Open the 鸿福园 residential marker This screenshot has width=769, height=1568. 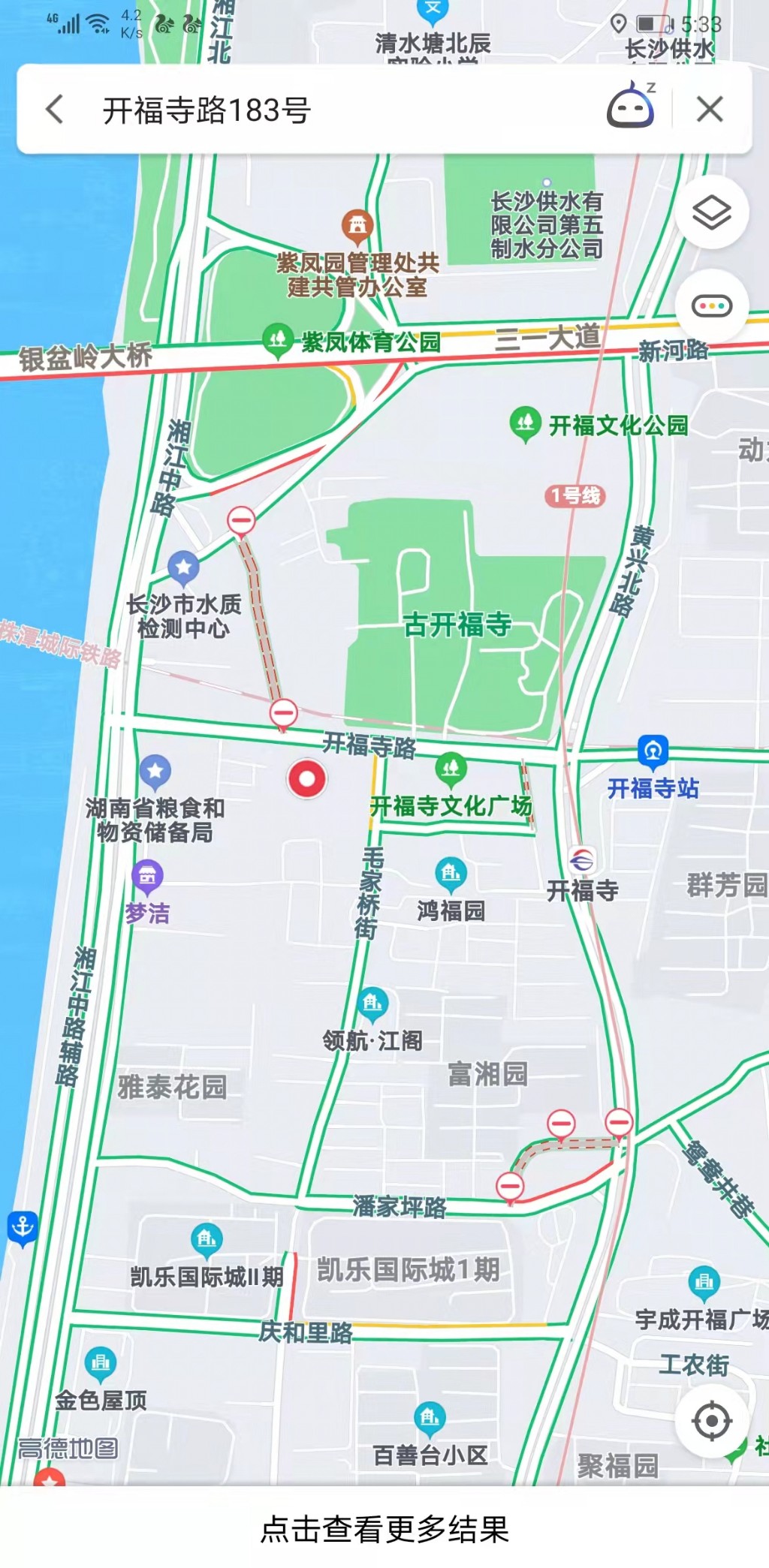451,874
